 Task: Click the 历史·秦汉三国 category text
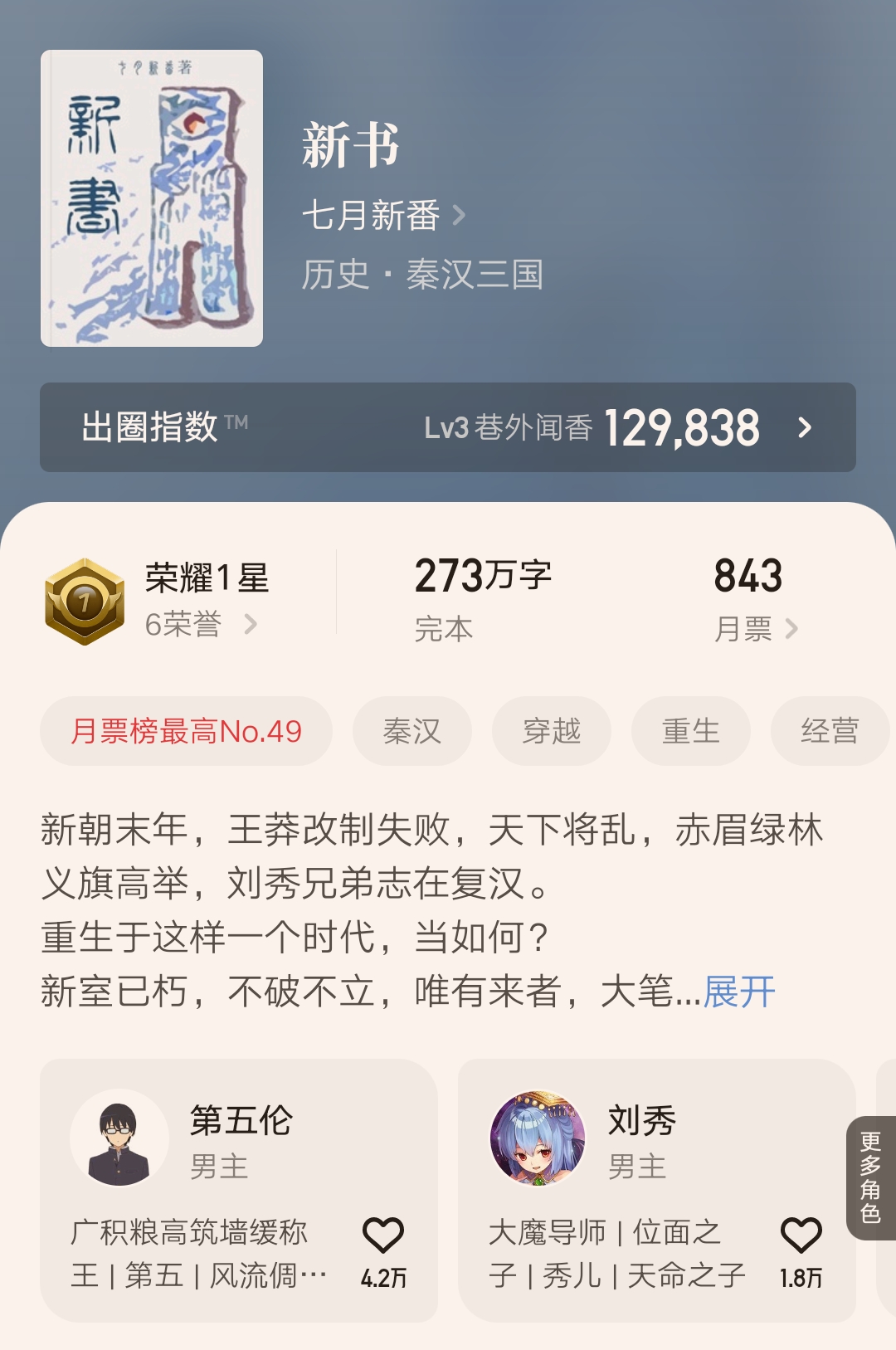(x=426, y=274)
